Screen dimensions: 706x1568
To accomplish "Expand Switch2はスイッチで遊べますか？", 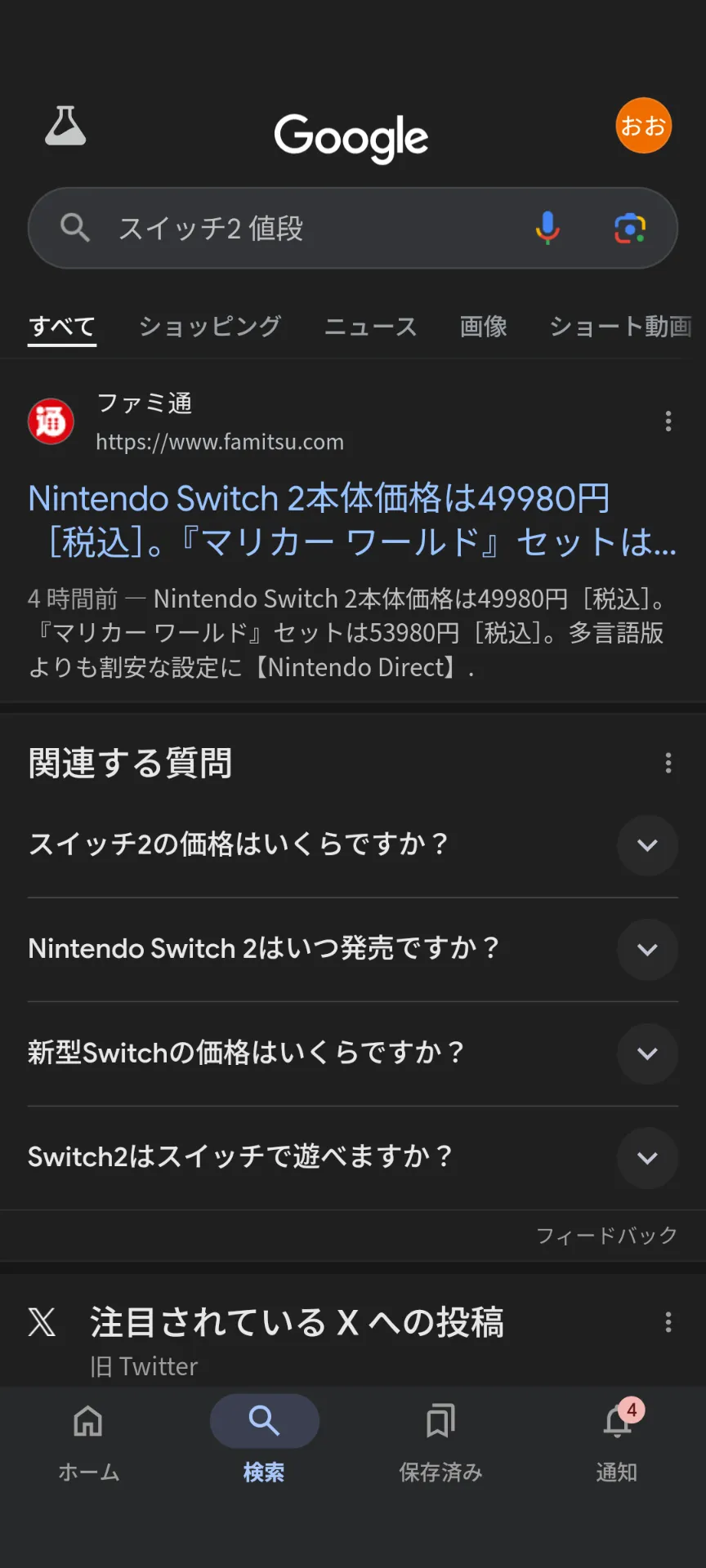I will (x=353, y=1157).
